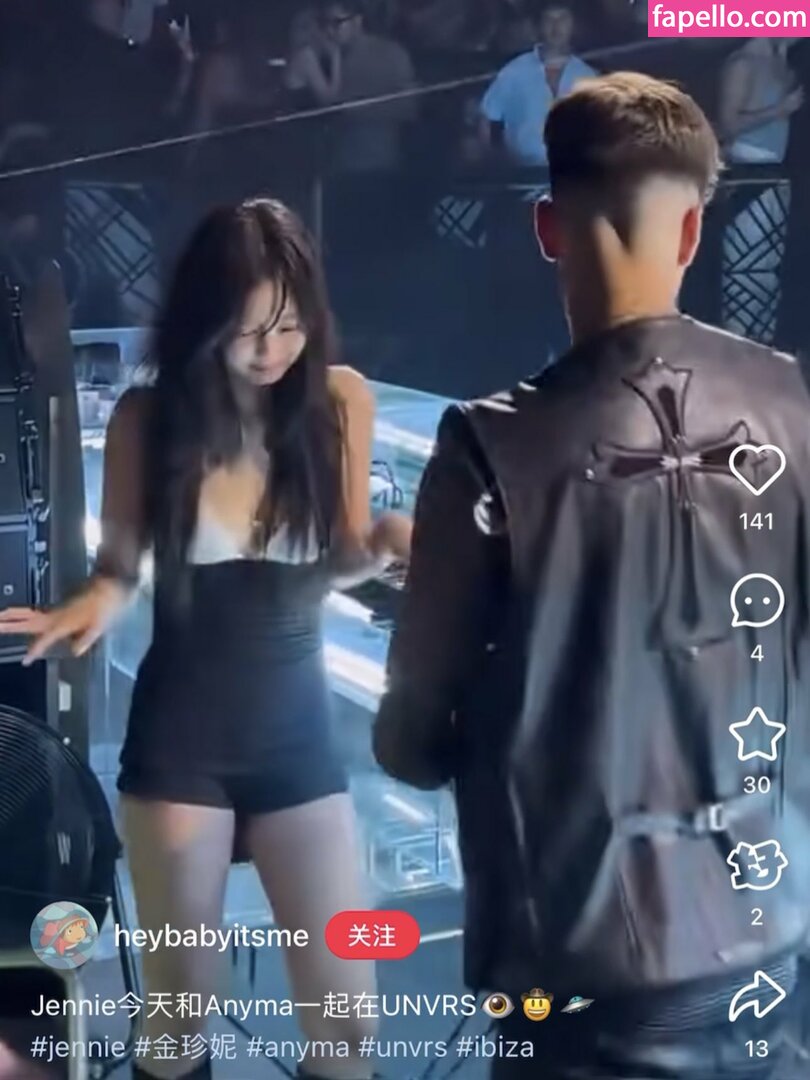The height and width of the screenshot is (1080, 810).
Task: Open the #jennie hashtag
Action: tap(78, 1047)
